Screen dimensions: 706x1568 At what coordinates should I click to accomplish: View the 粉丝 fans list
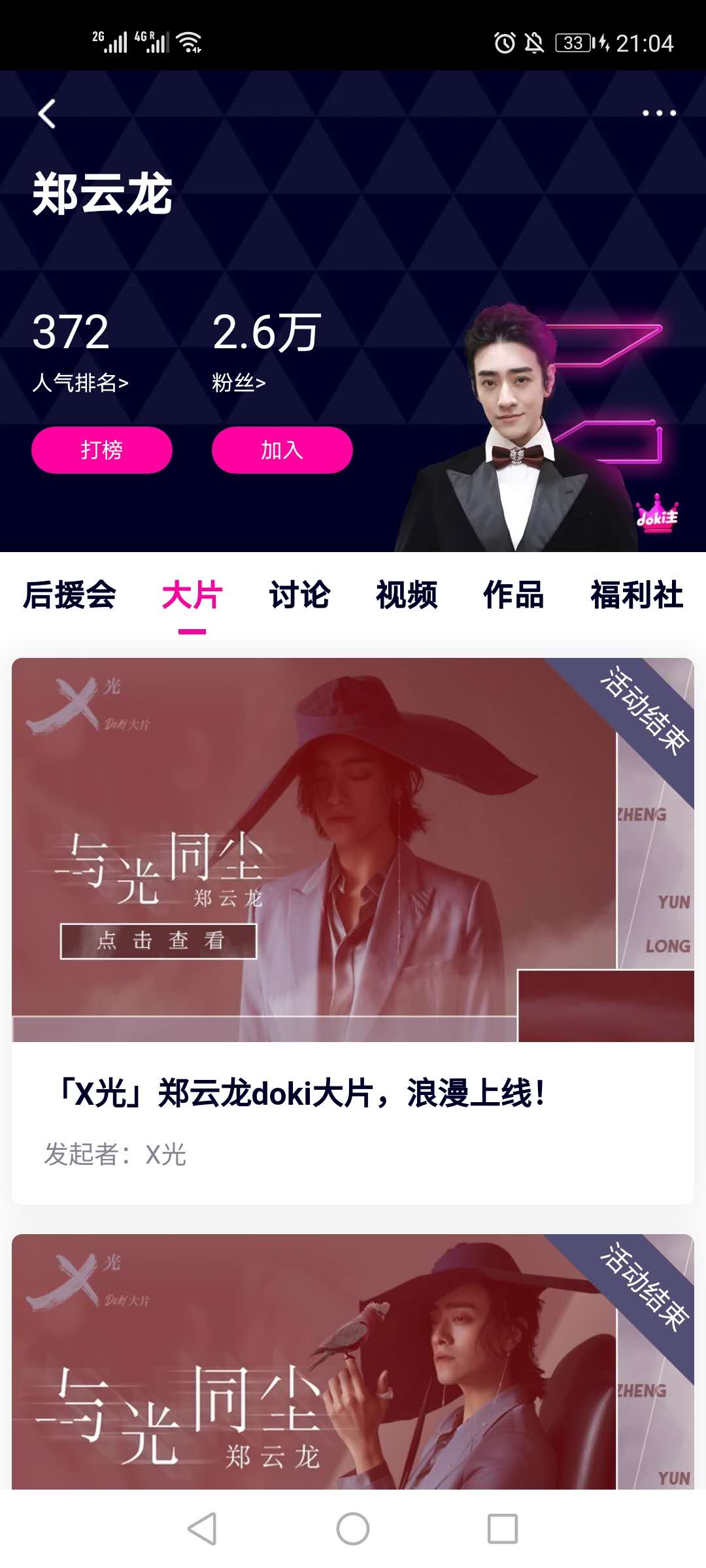click(x=239, y=382)
